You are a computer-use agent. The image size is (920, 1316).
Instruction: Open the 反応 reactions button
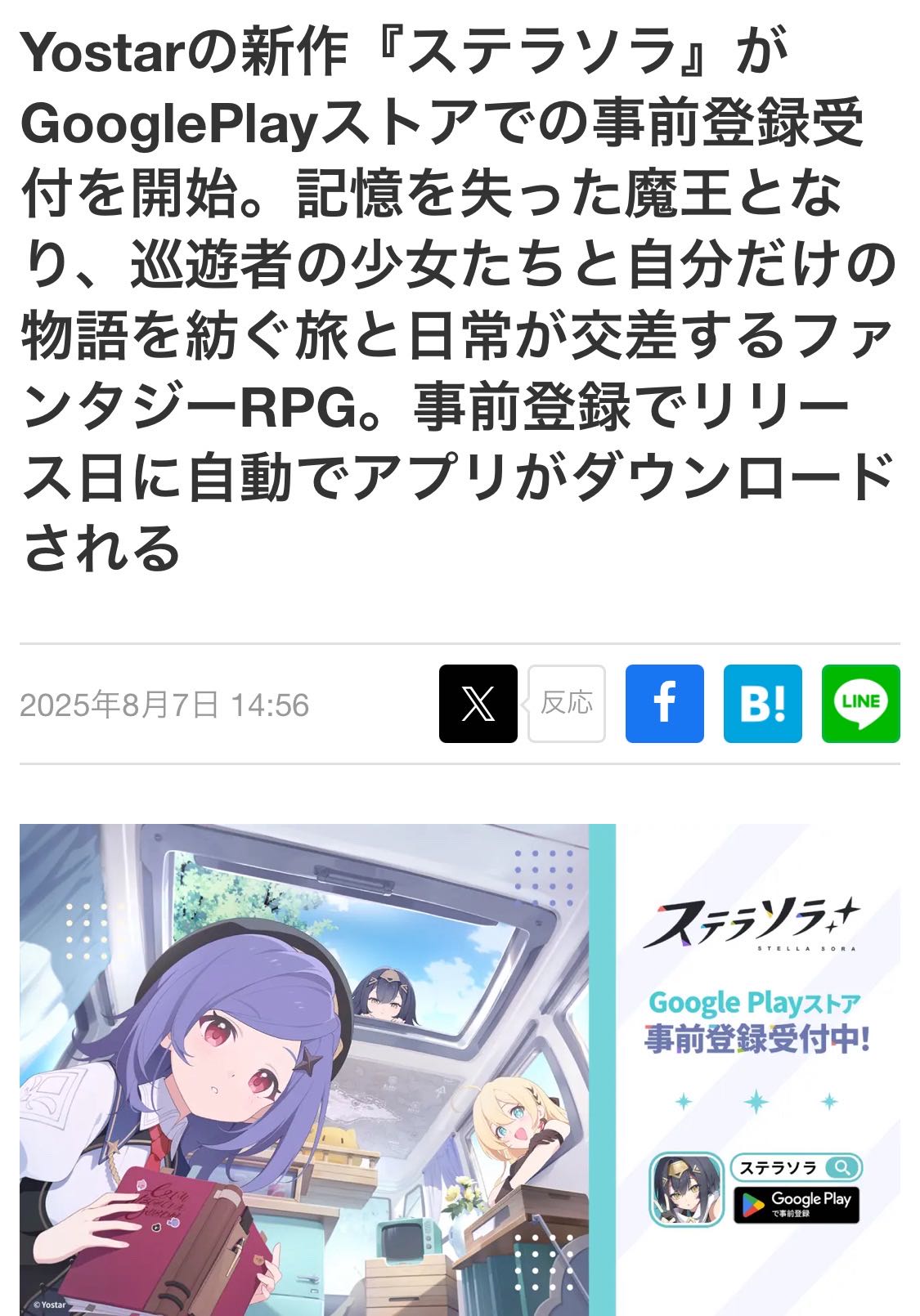coord(567,704)
